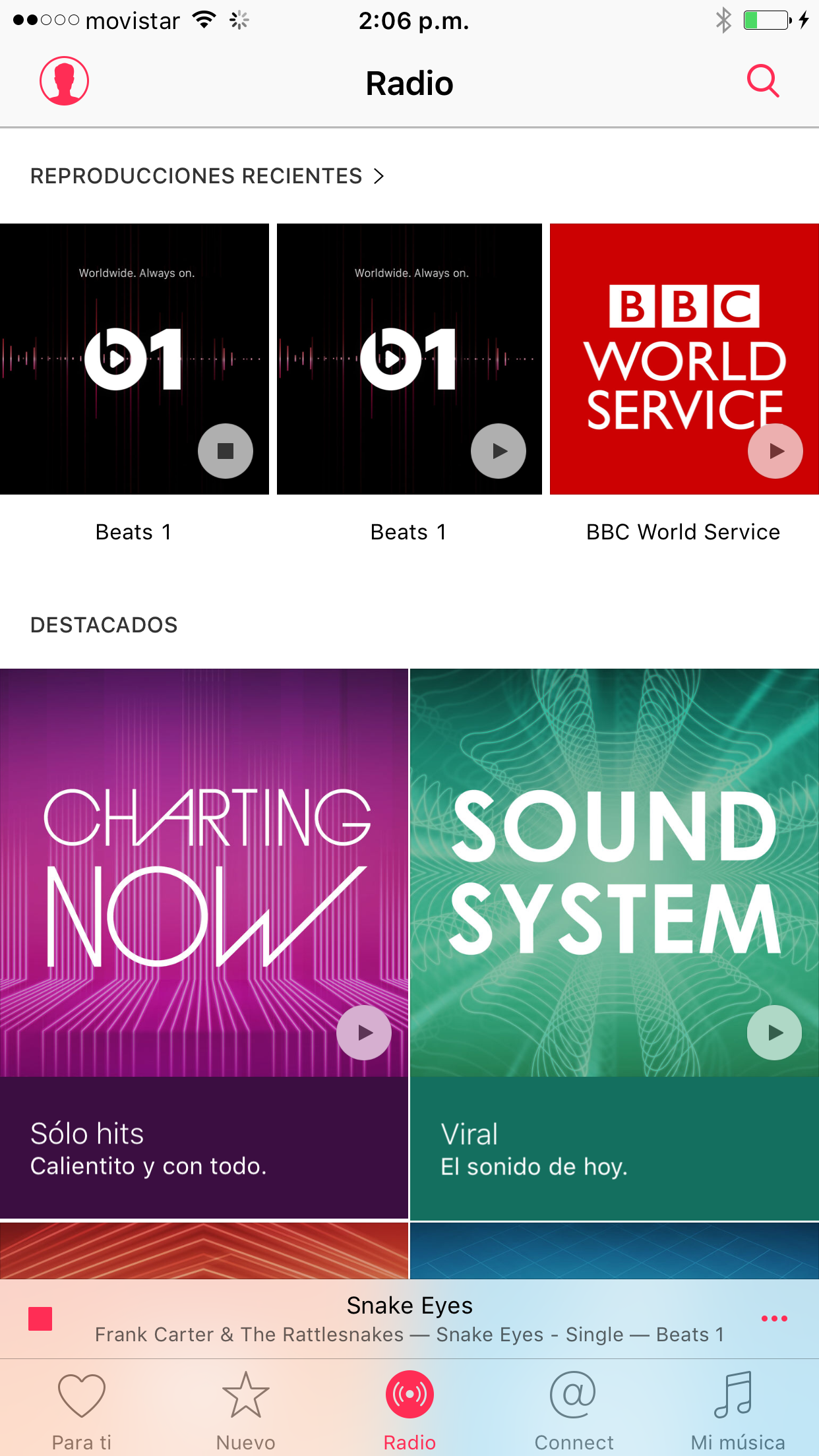819x1456 pixels.
Task: Open the search magnifier
Action: (x=763, y=81)
